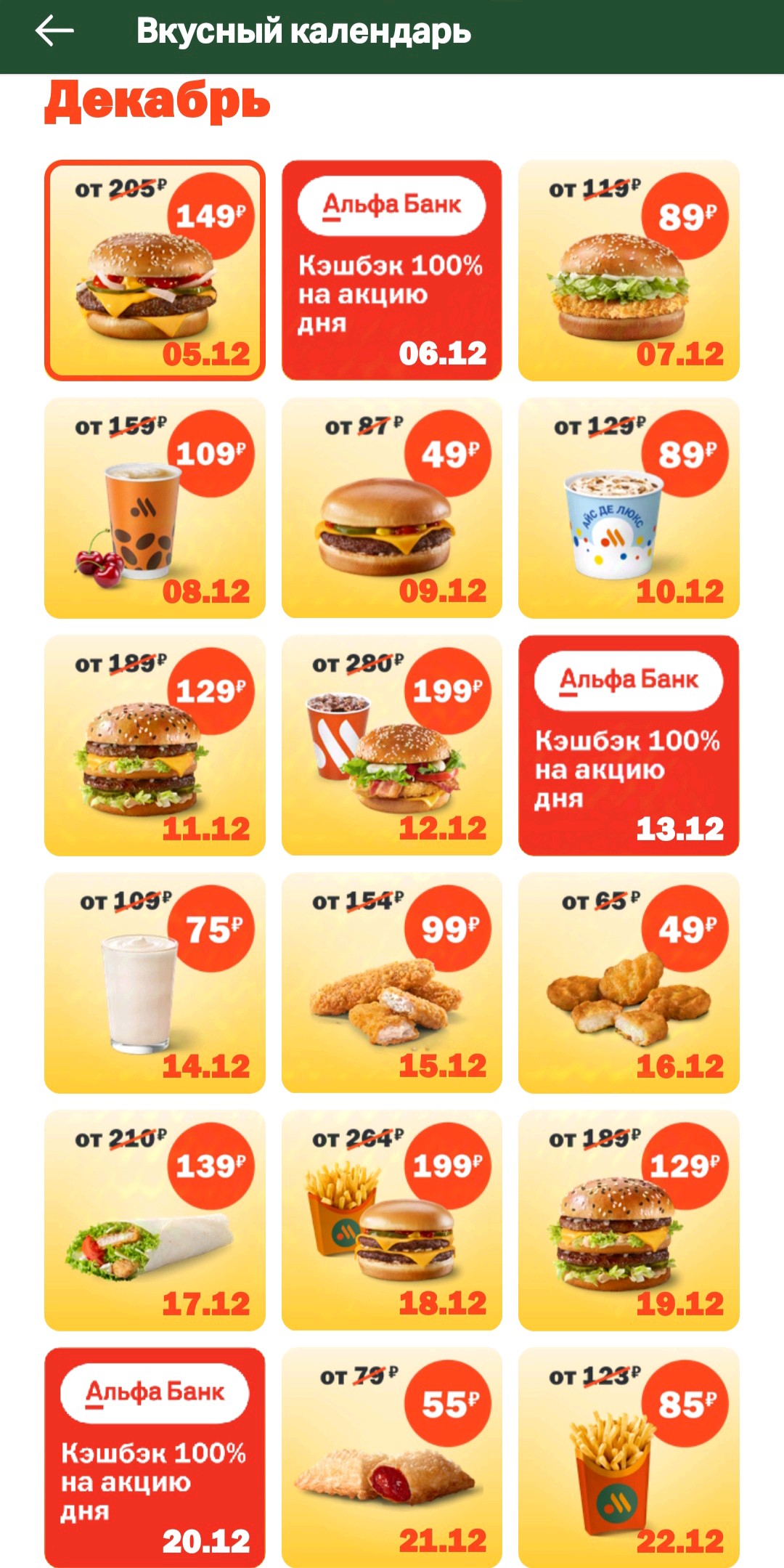Choose the 14.12 milkshake for 75₽
The image size is (784, 1568).
(x=155, y=983)
